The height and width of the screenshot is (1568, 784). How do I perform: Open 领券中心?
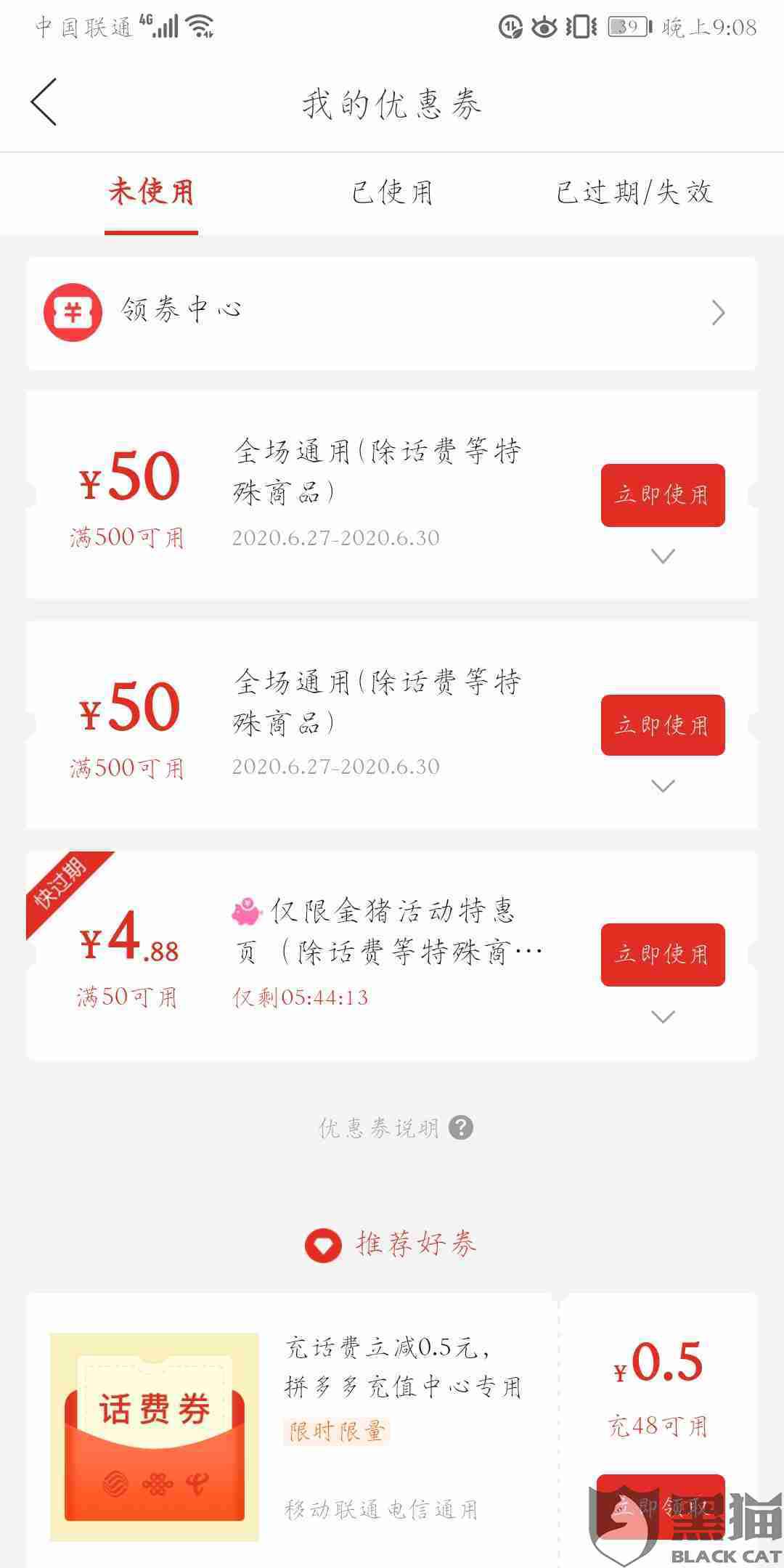point(392,312)
